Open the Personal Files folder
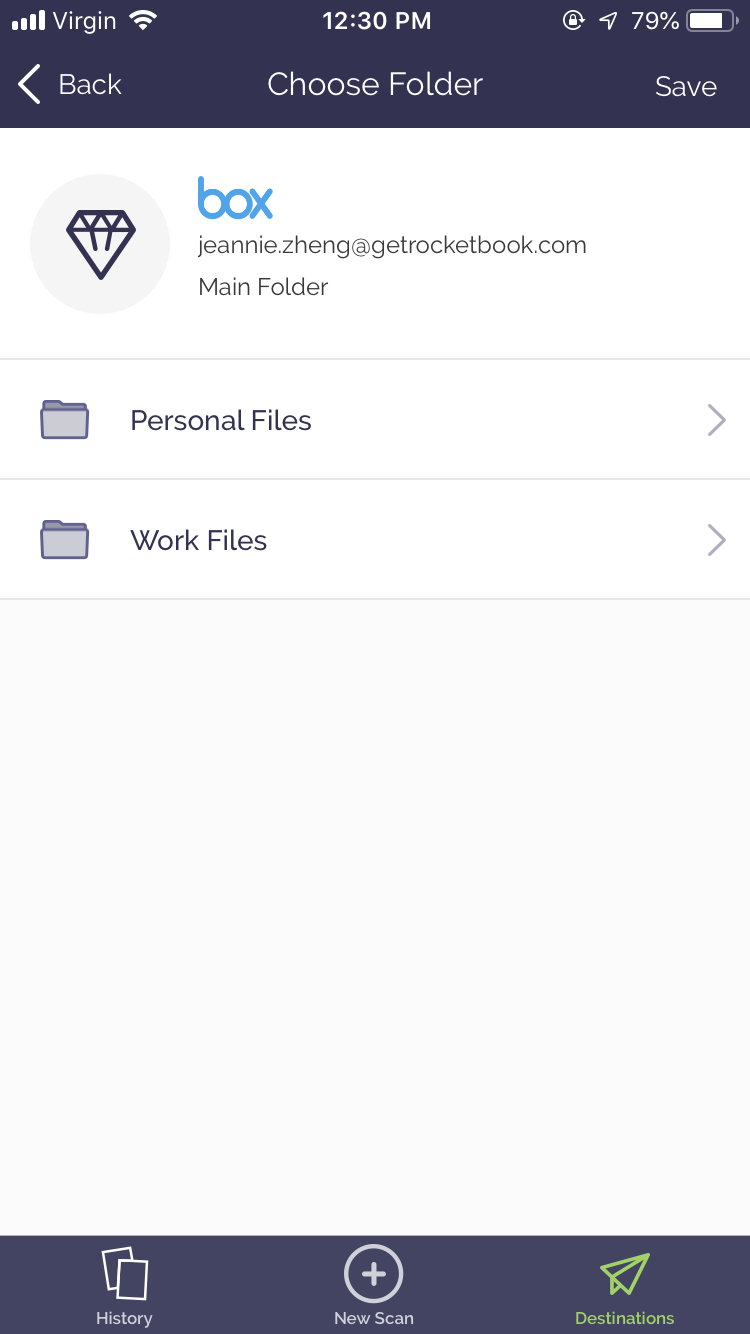The width and height of the screenshot is (750, 1334). [375, 420]
